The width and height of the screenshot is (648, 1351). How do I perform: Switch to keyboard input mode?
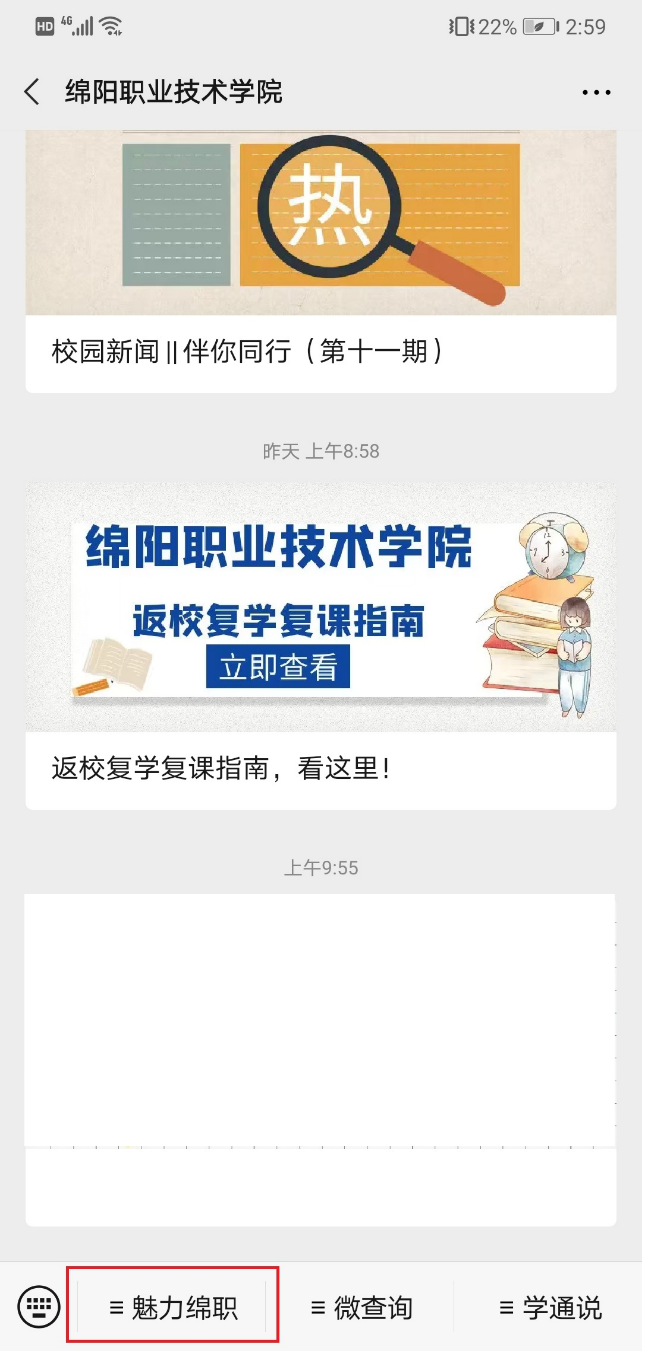[38, 1306]
